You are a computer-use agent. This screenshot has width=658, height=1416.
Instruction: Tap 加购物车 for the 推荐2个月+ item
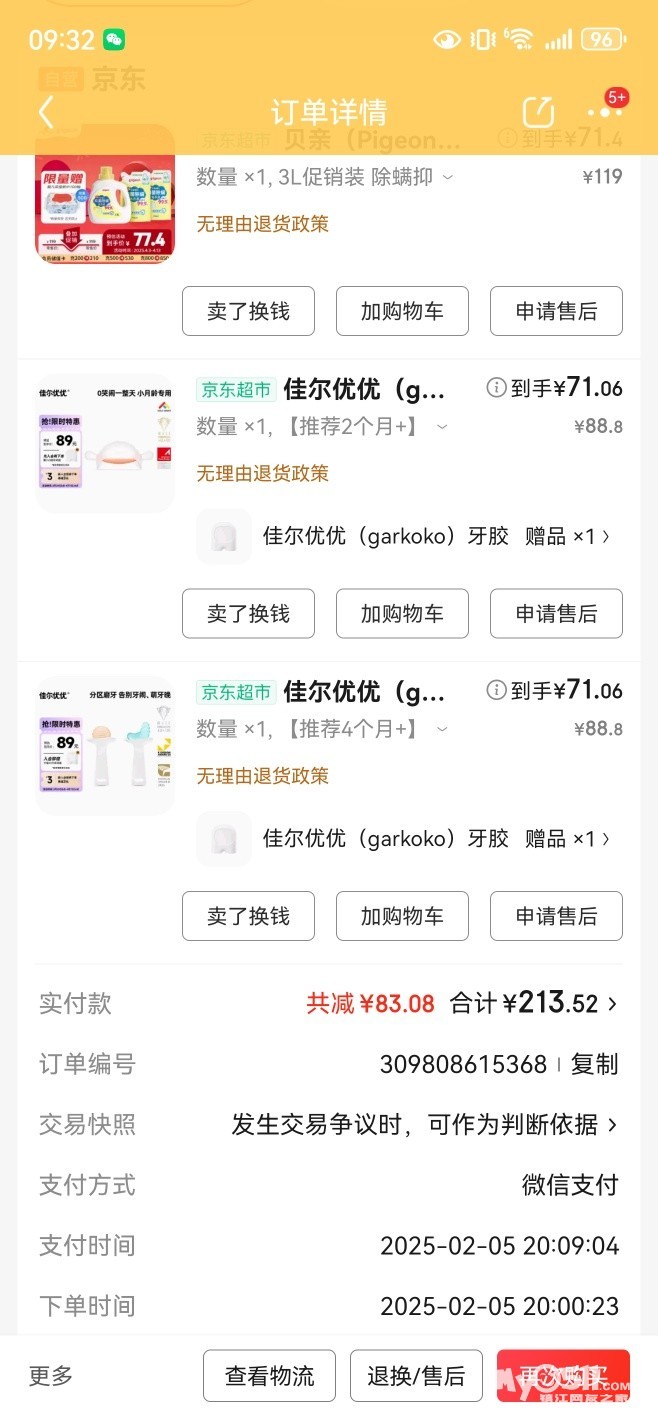coord(402,613)
